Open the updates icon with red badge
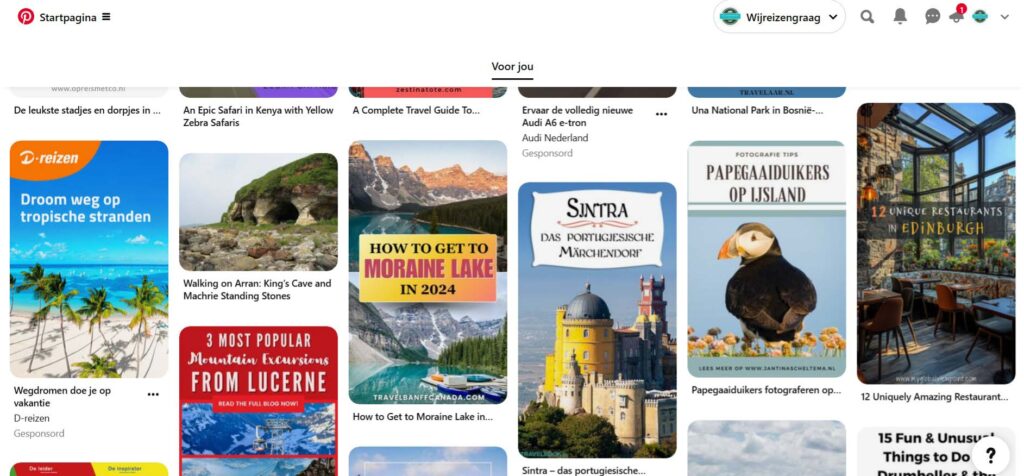 [x=956, y=17]
